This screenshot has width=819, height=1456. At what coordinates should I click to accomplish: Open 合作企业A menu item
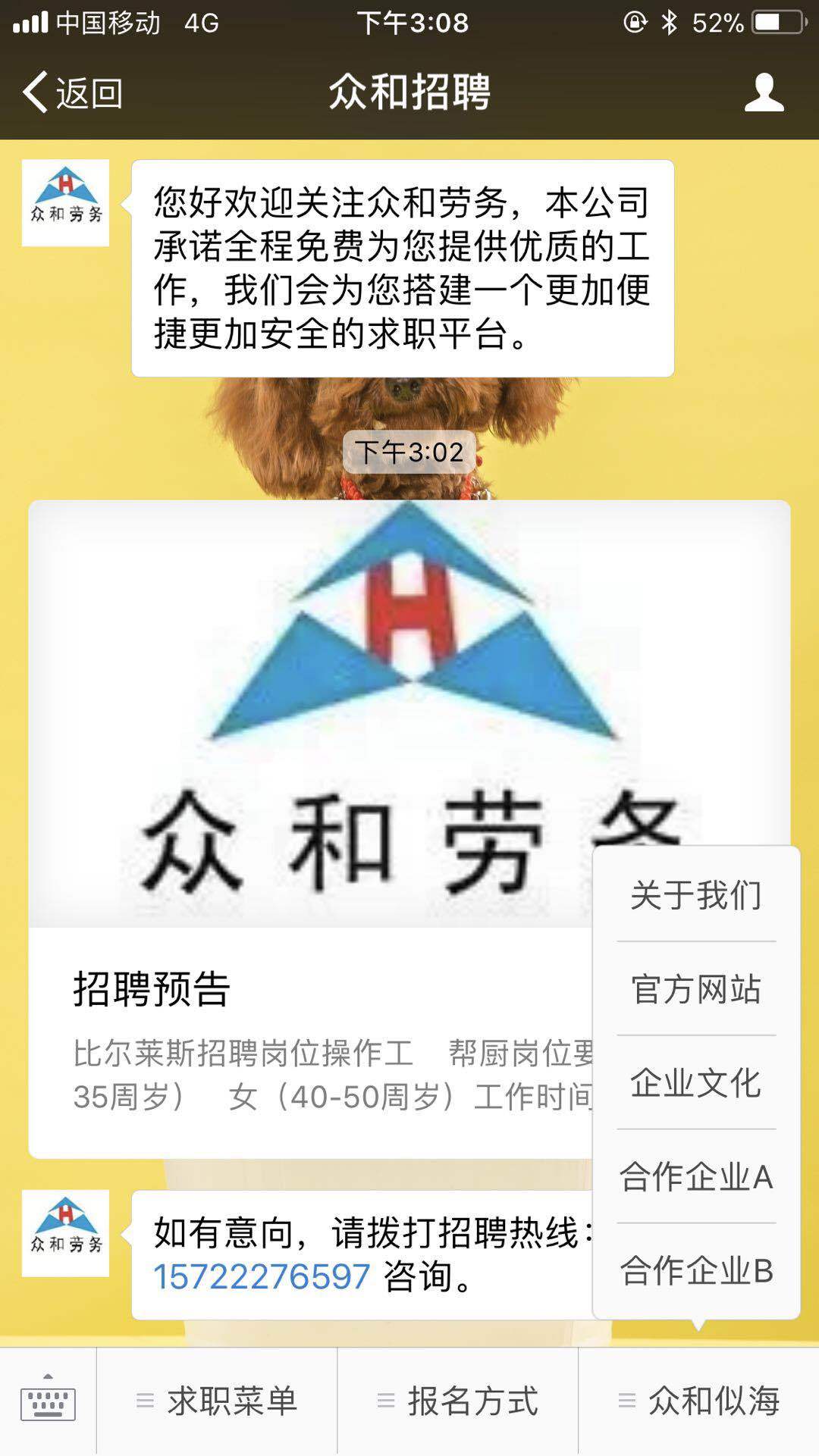pos(696,1176)
